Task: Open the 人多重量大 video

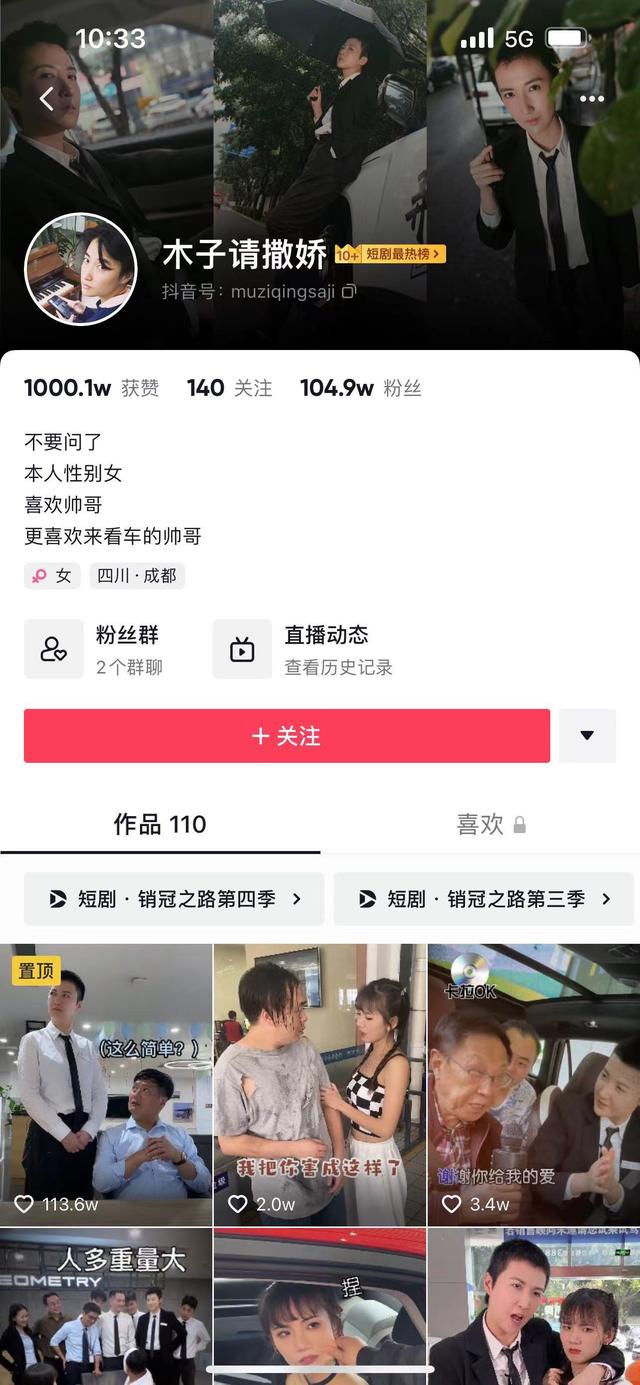Action: click(106, 1305)
